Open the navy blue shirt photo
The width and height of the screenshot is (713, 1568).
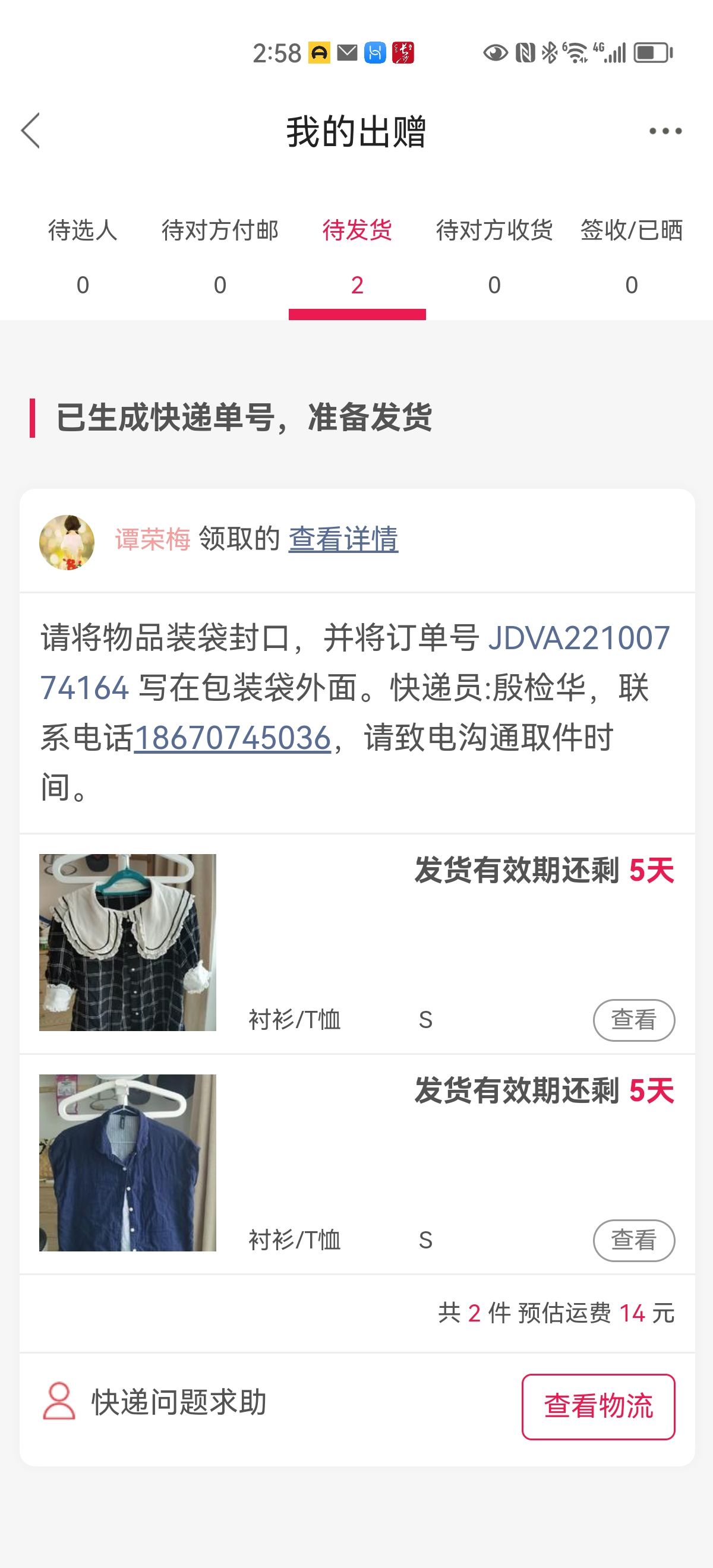coord(128,1162)
